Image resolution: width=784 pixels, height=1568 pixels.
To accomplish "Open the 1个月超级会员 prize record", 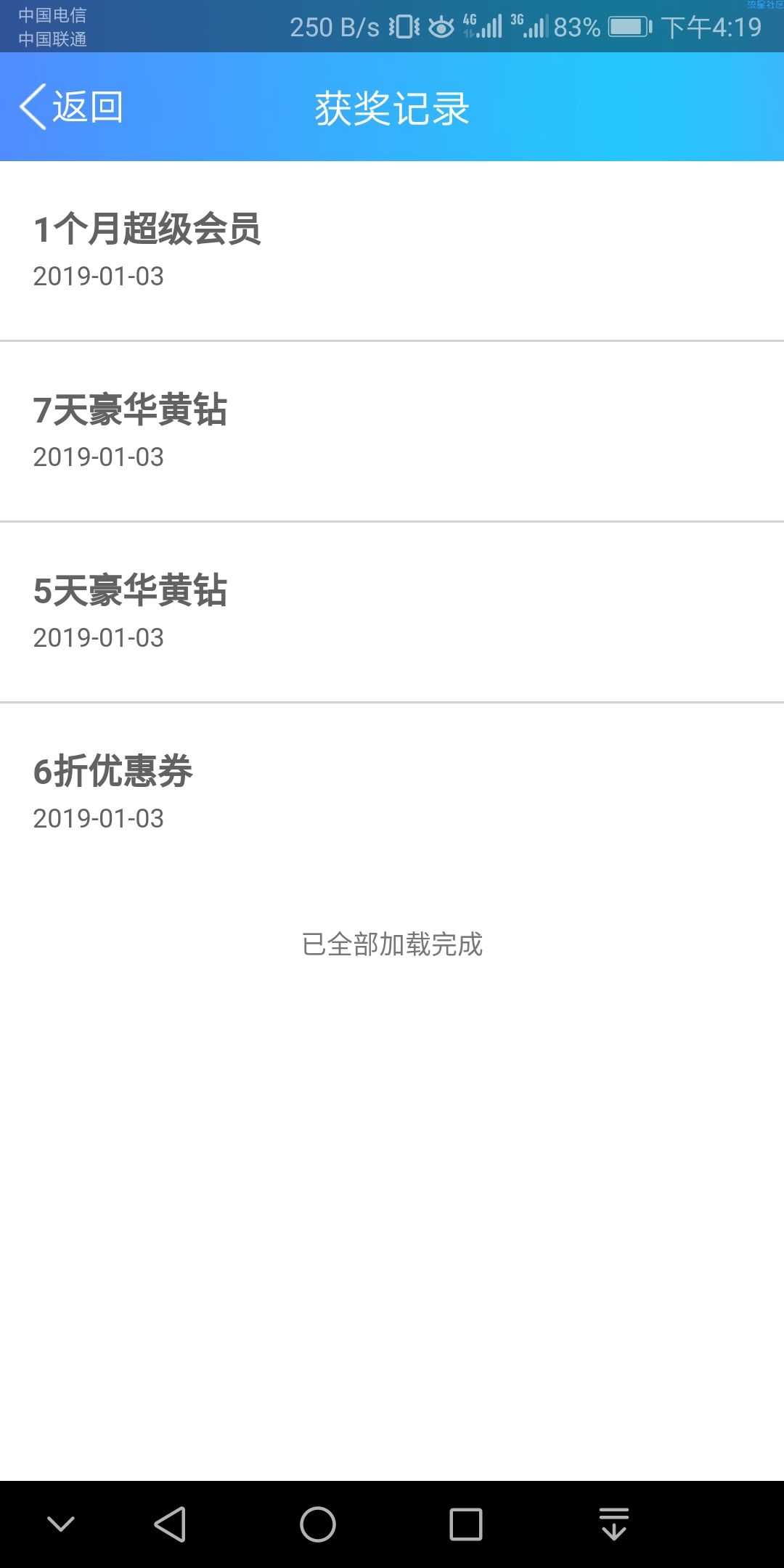I will click(392, 251).
